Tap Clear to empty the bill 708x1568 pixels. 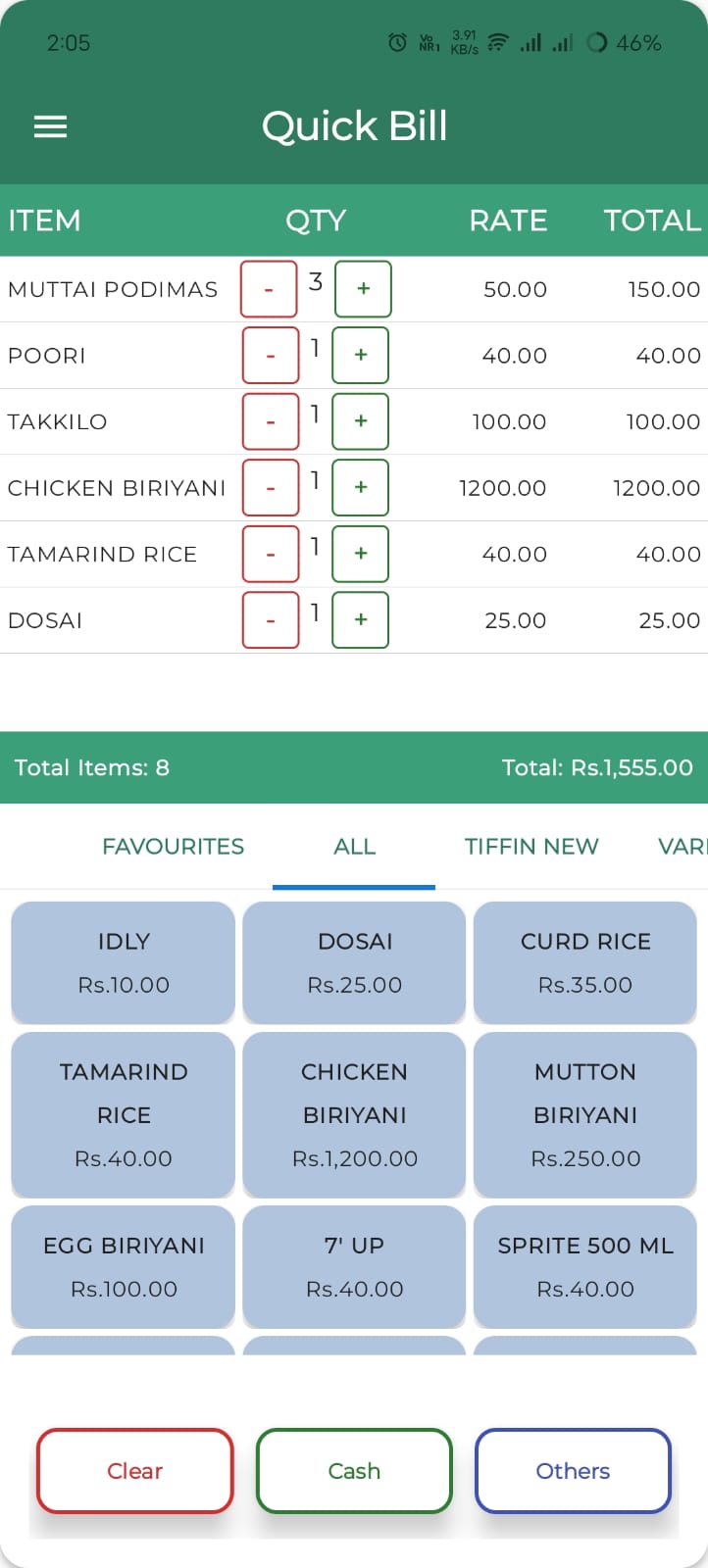click(134, 1470)
